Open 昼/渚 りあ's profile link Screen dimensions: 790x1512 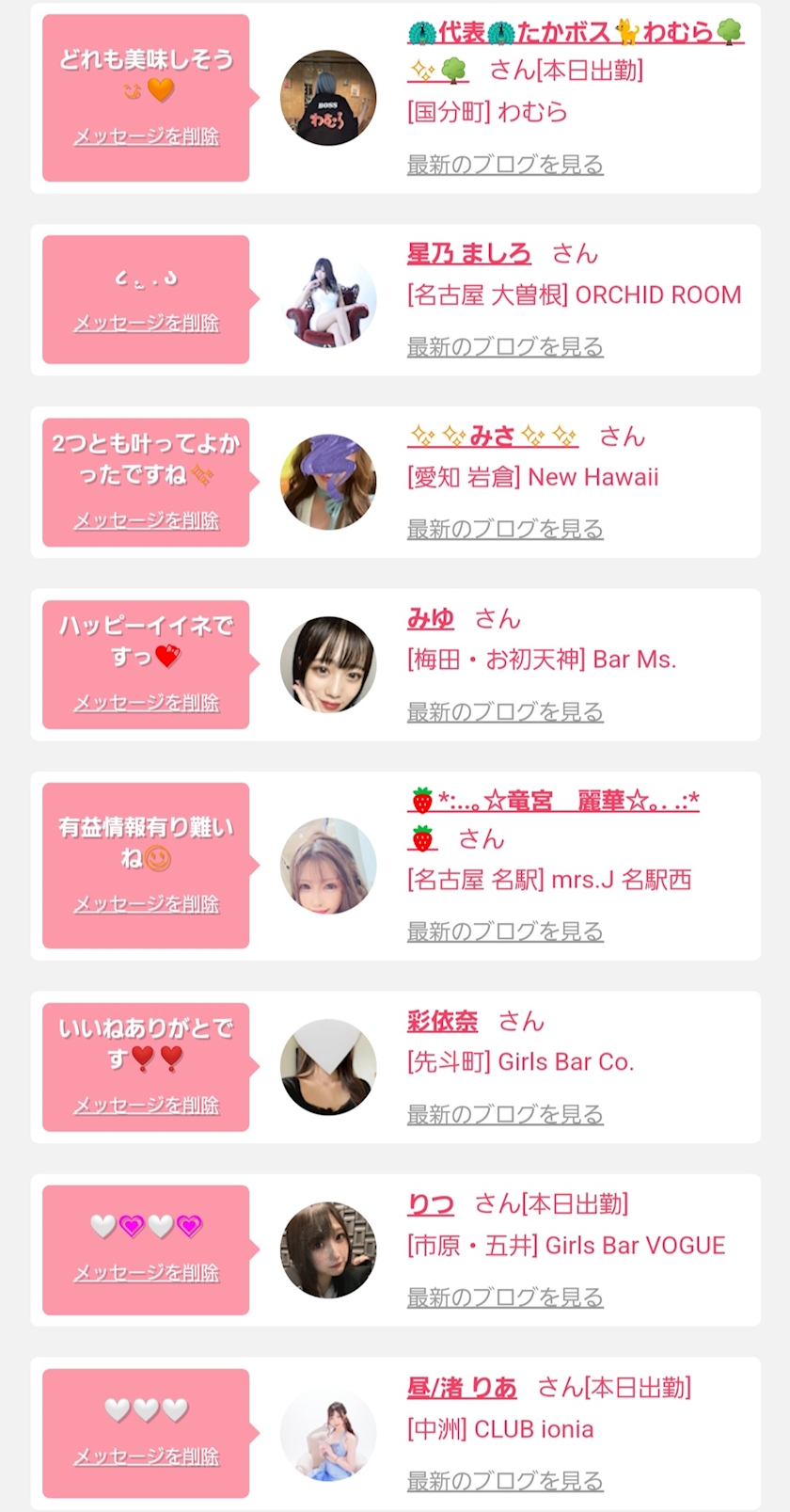(462, 1388)
